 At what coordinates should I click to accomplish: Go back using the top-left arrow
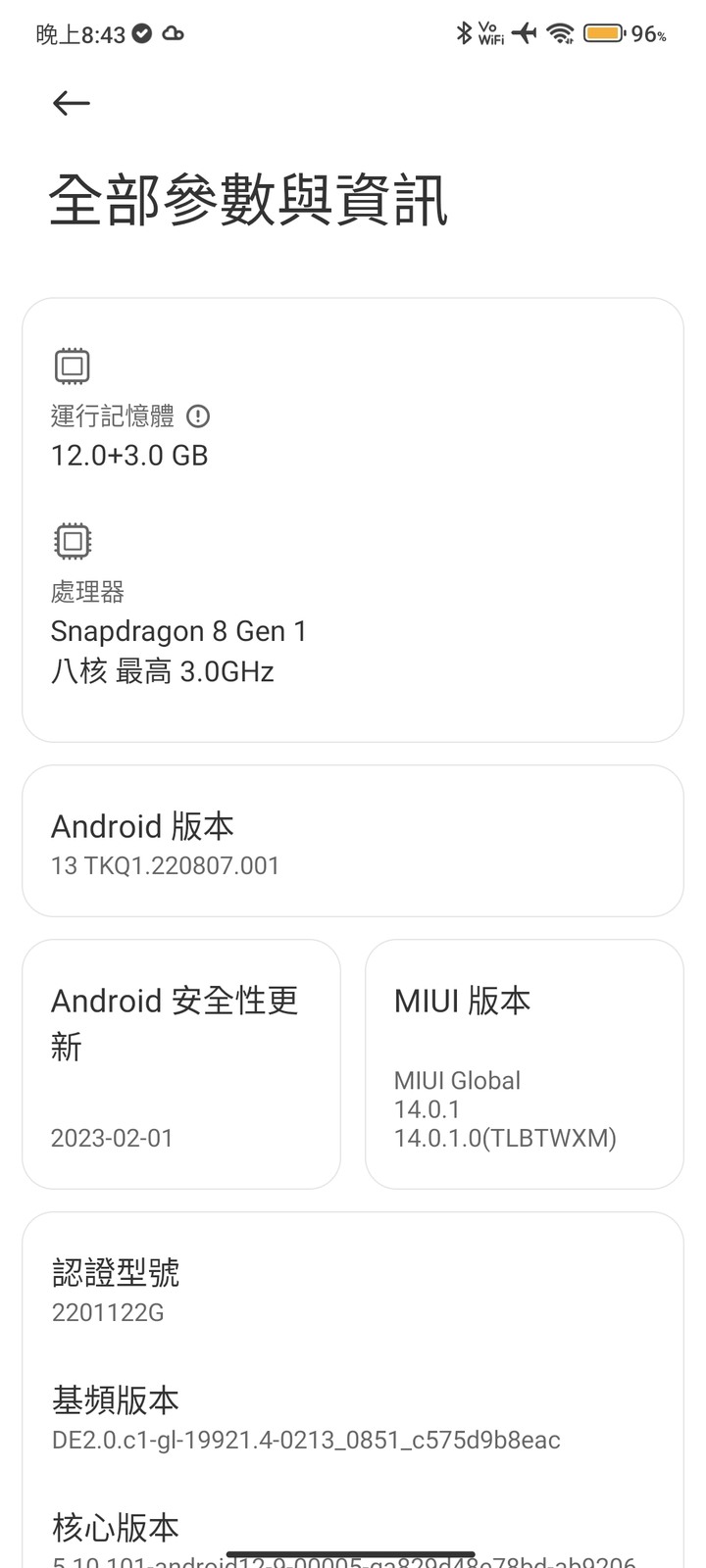72,103
